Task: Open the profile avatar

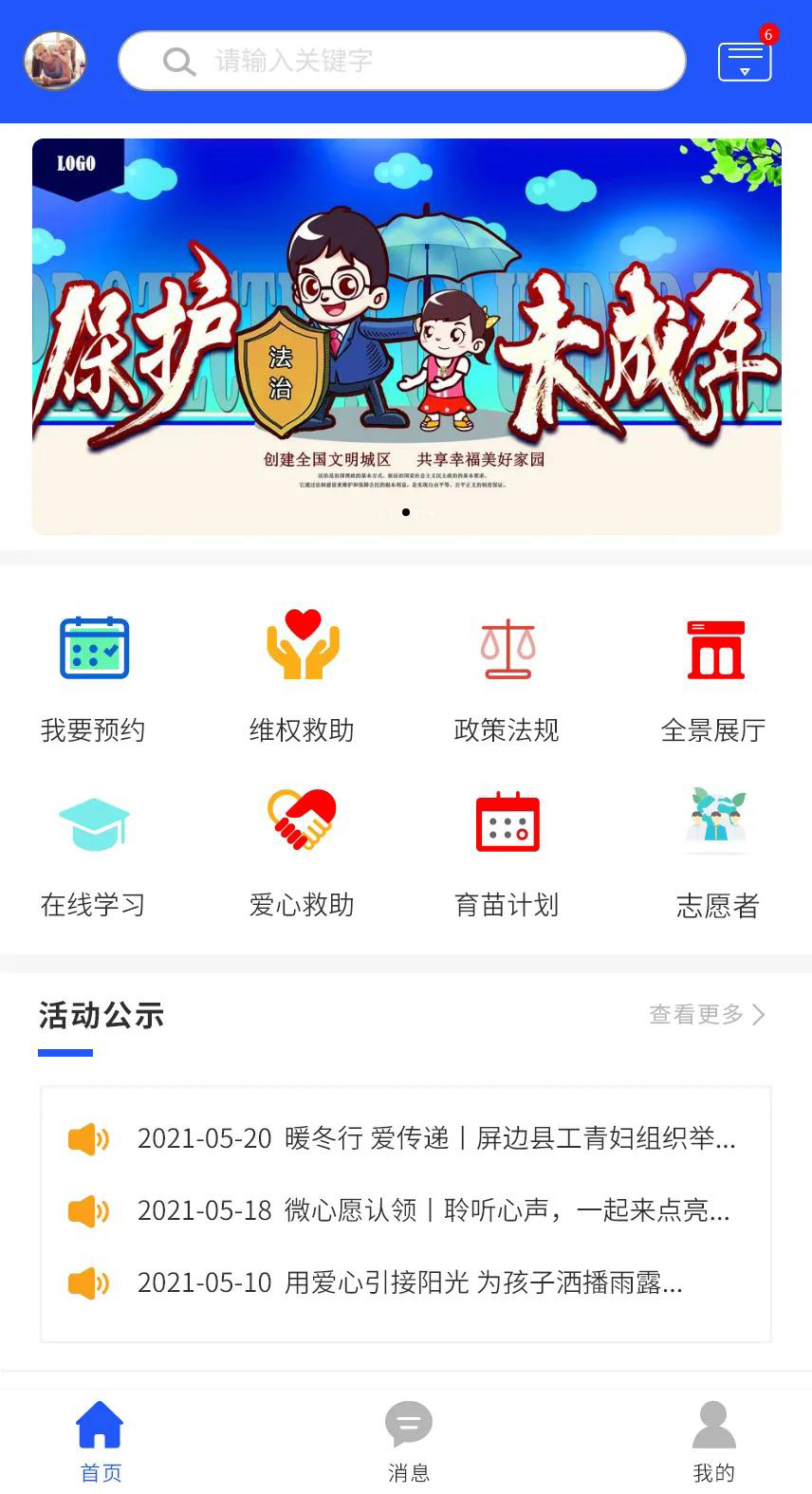Action: click(x=55, y=61)
